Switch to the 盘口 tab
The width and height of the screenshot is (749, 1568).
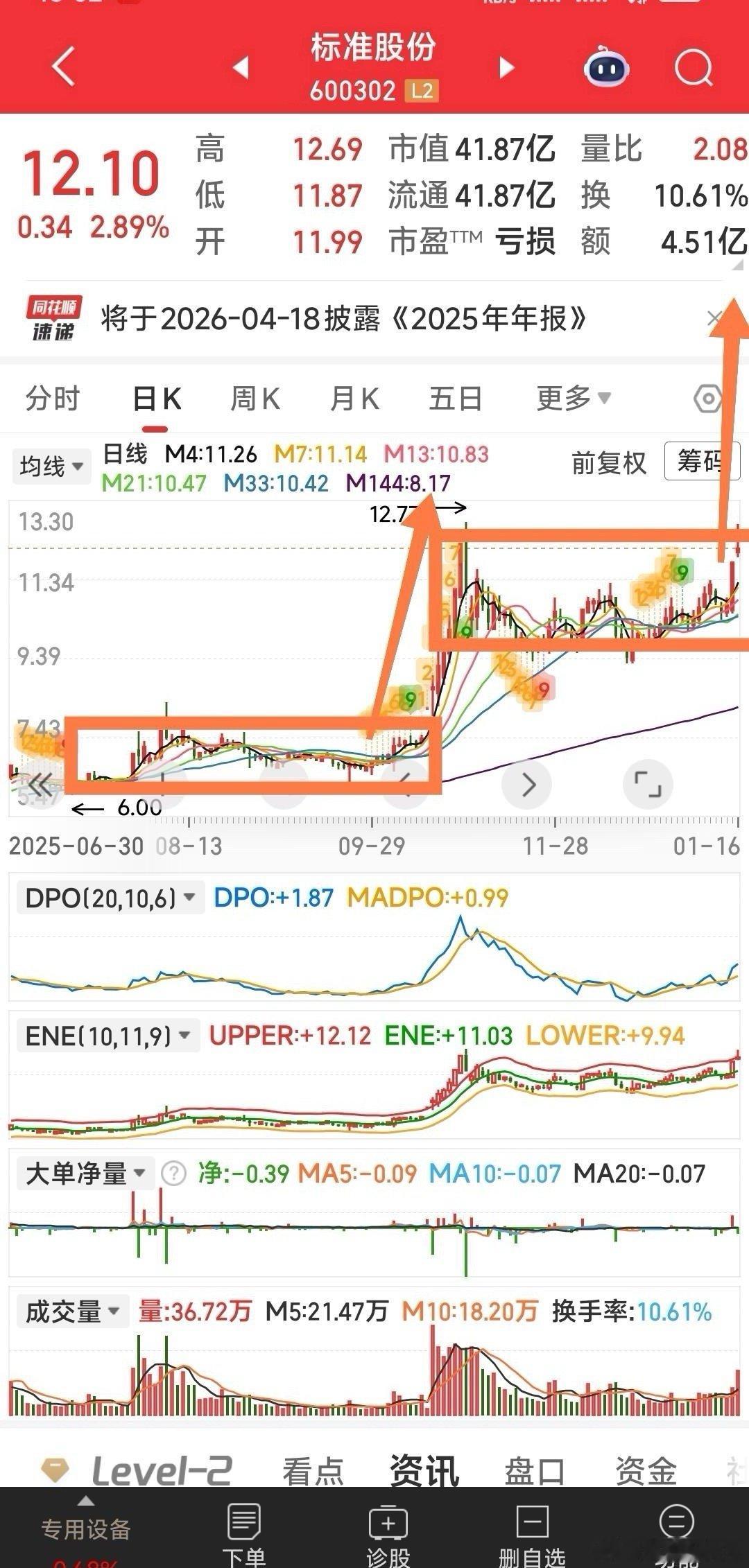(x=534, y=1472)
